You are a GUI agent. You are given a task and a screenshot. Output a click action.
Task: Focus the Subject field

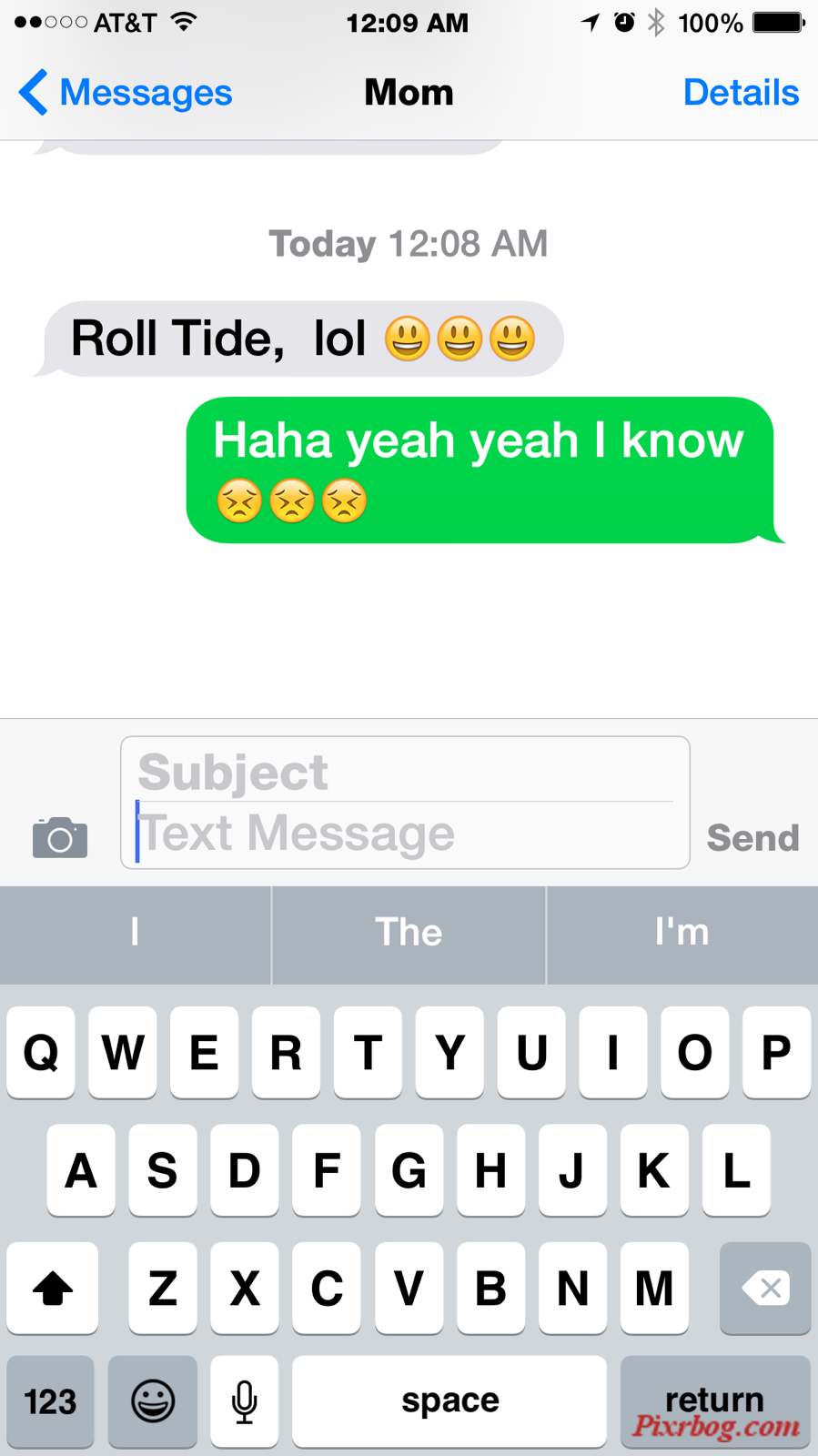click(x=405, y=773)
